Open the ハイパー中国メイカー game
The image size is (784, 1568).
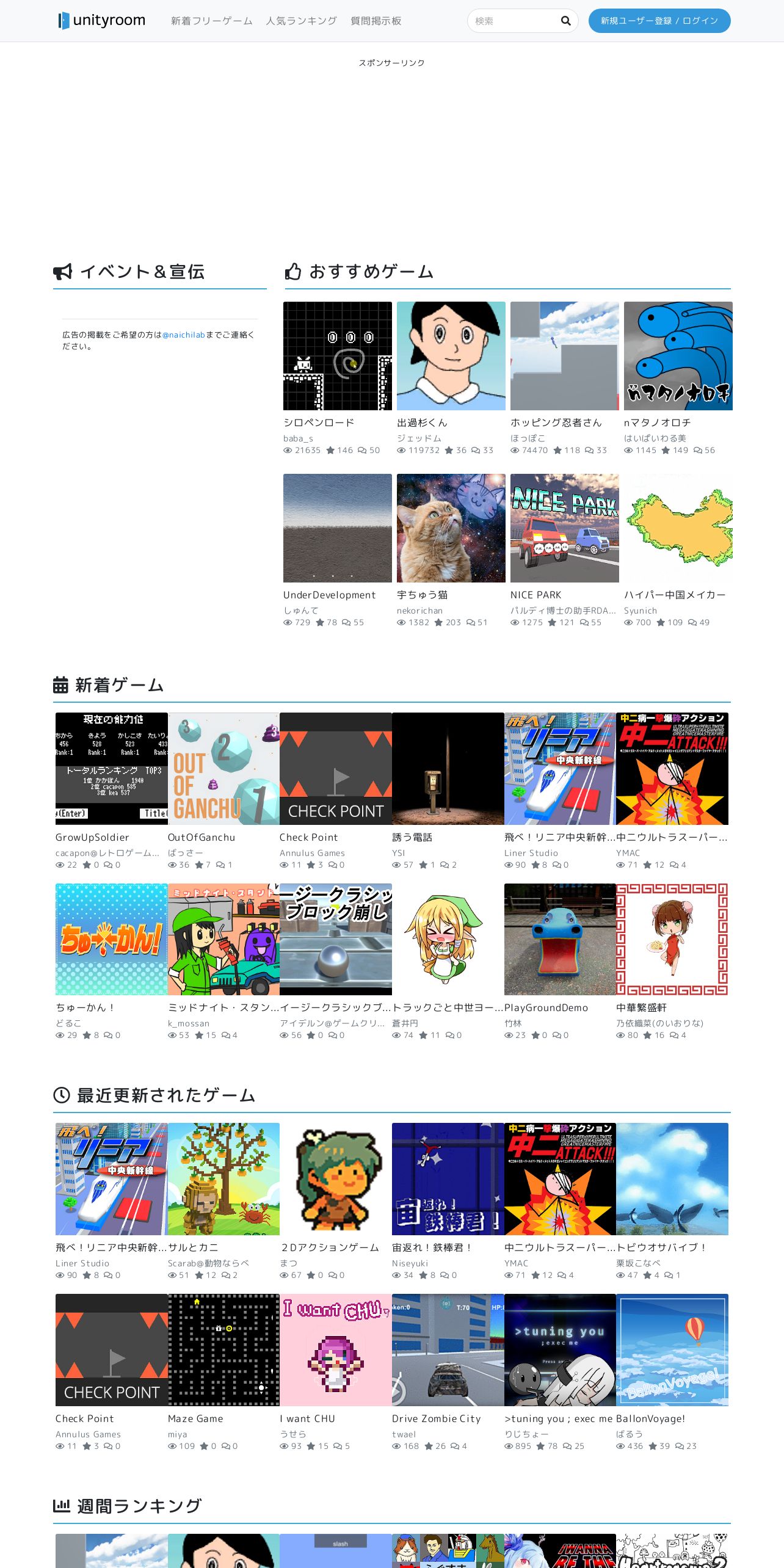(x=678, y=528)
